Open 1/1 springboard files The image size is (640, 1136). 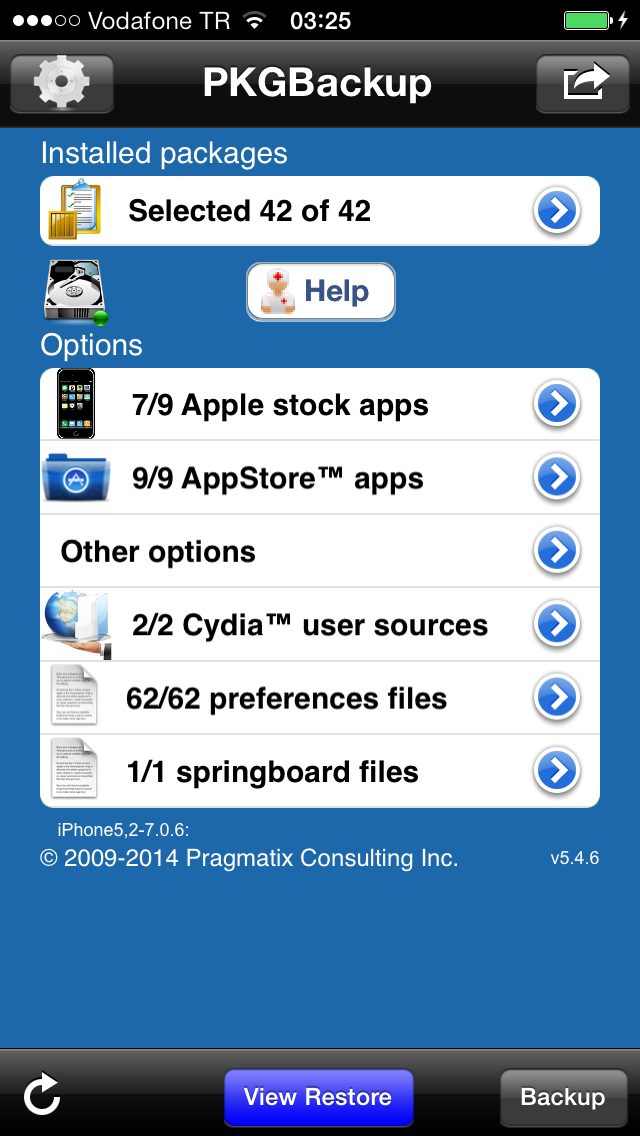click(320, 771)
